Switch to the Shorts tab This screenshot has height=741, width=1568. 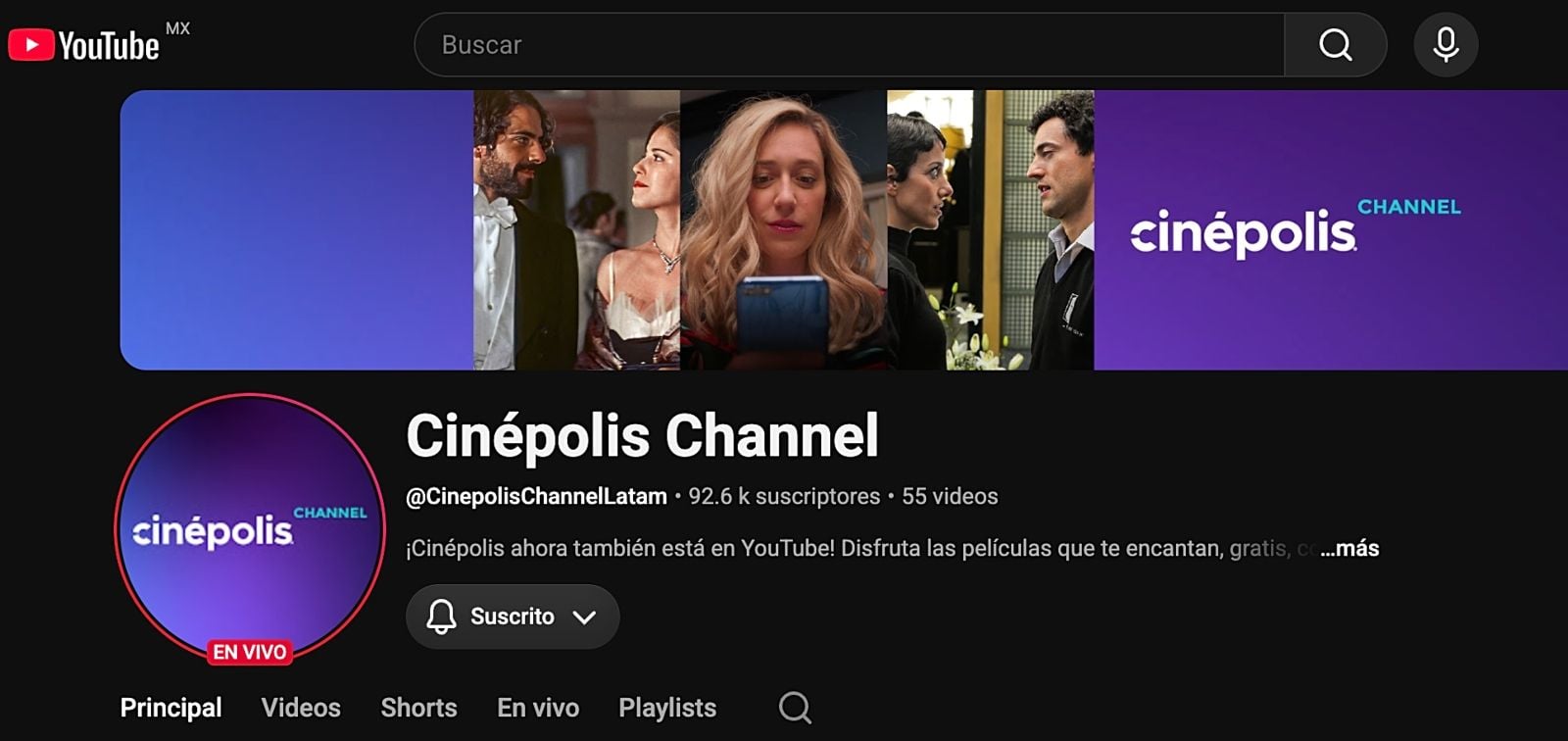click(x=418, y=708)
